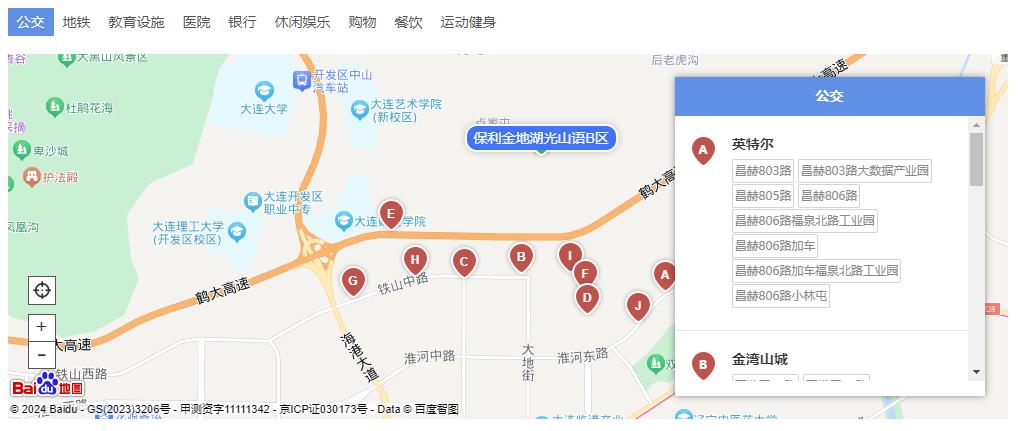Tap map marker H
The image size is (1025, 431).
tap(415, 260)
